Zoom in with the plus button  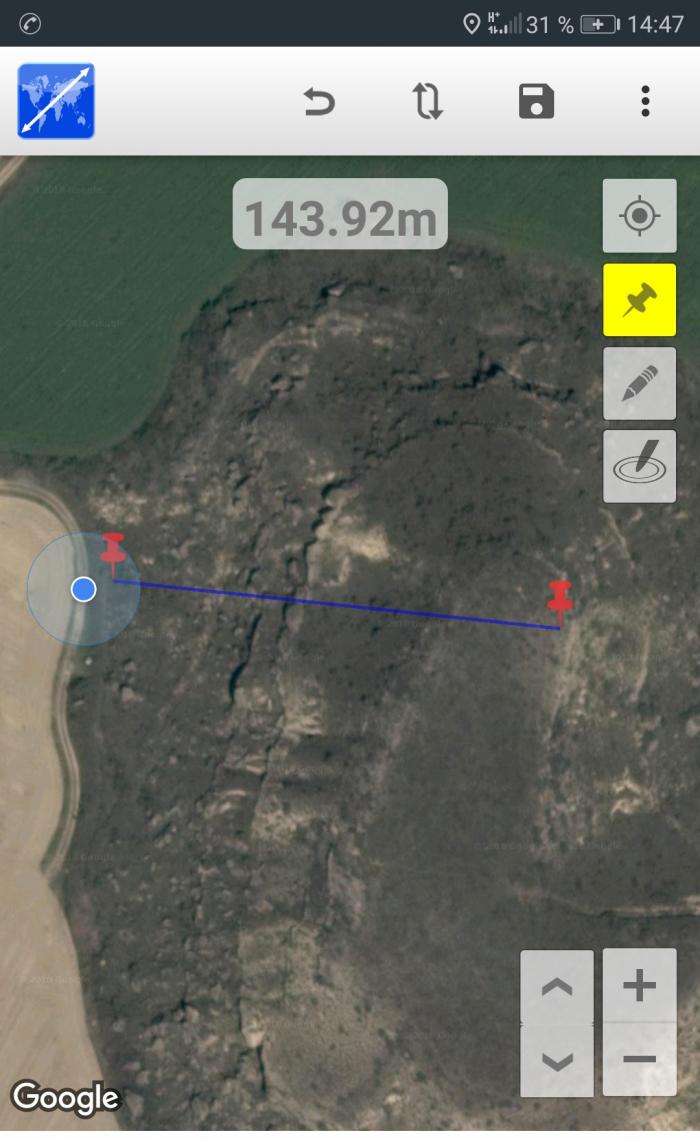pyautogui.click(x=640, y=986)
